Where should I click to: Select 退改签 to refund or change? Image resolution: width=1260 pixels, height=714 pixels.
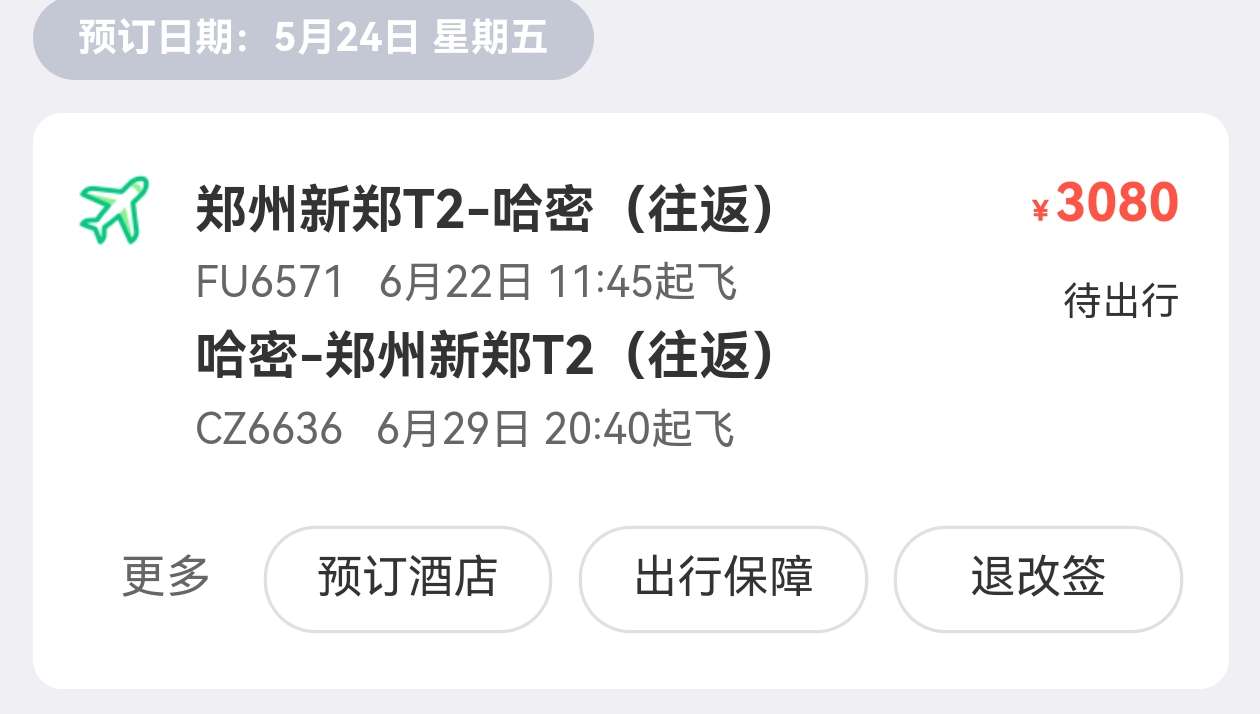(x=1037, y=579)
